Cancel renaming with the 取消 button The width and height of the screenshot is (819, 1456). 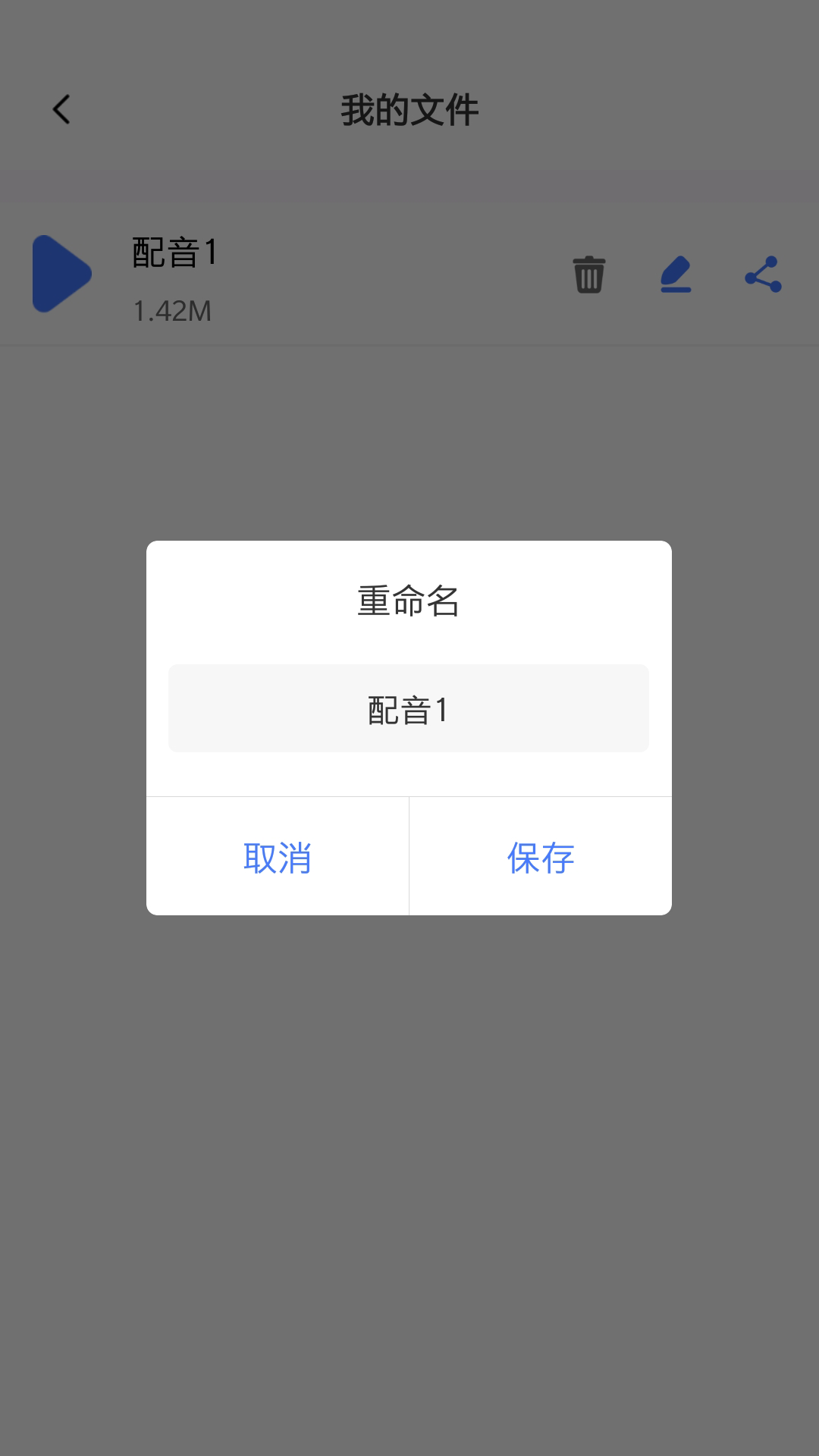coord(277,857)
